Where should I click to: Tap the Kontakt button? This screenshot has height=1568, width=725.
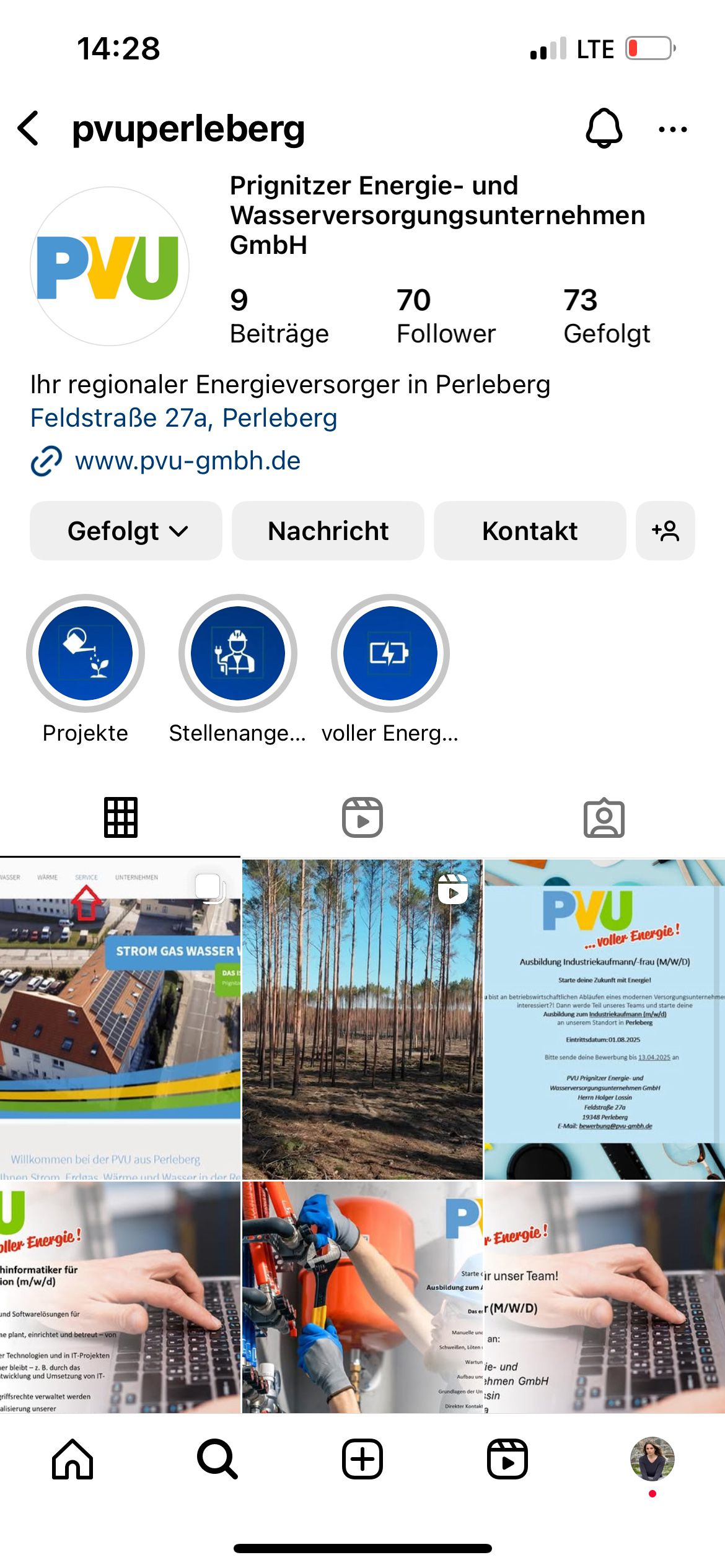pos(530,531)
